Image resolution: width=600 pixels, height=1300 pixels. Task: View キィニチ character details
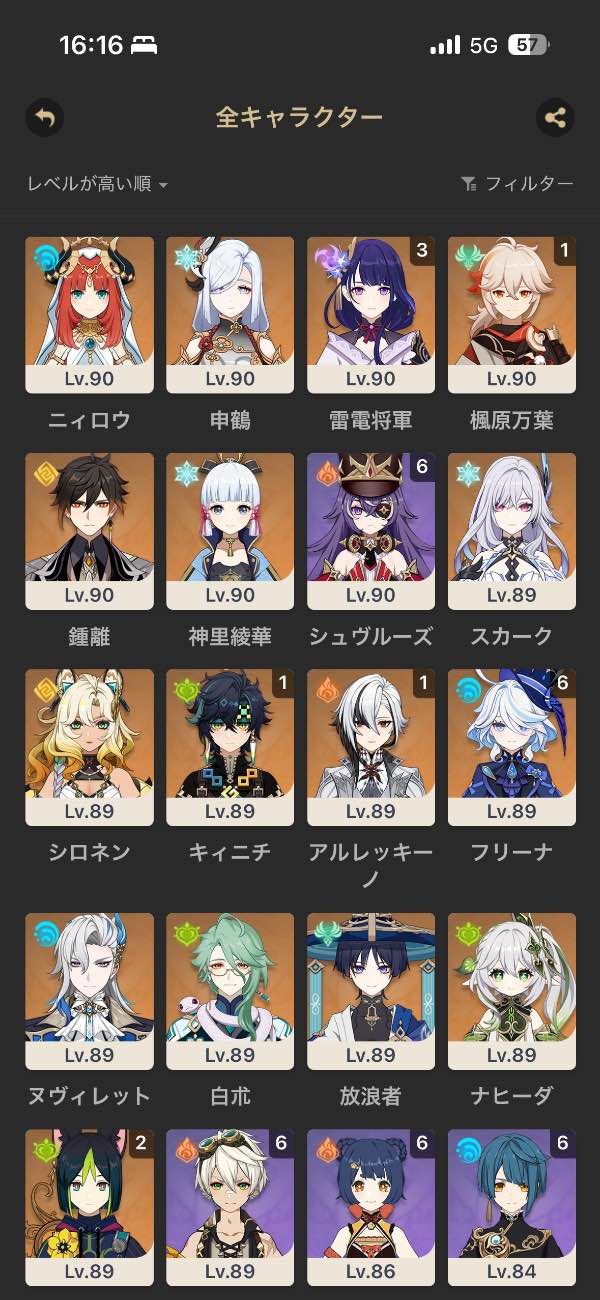point(230,747)
